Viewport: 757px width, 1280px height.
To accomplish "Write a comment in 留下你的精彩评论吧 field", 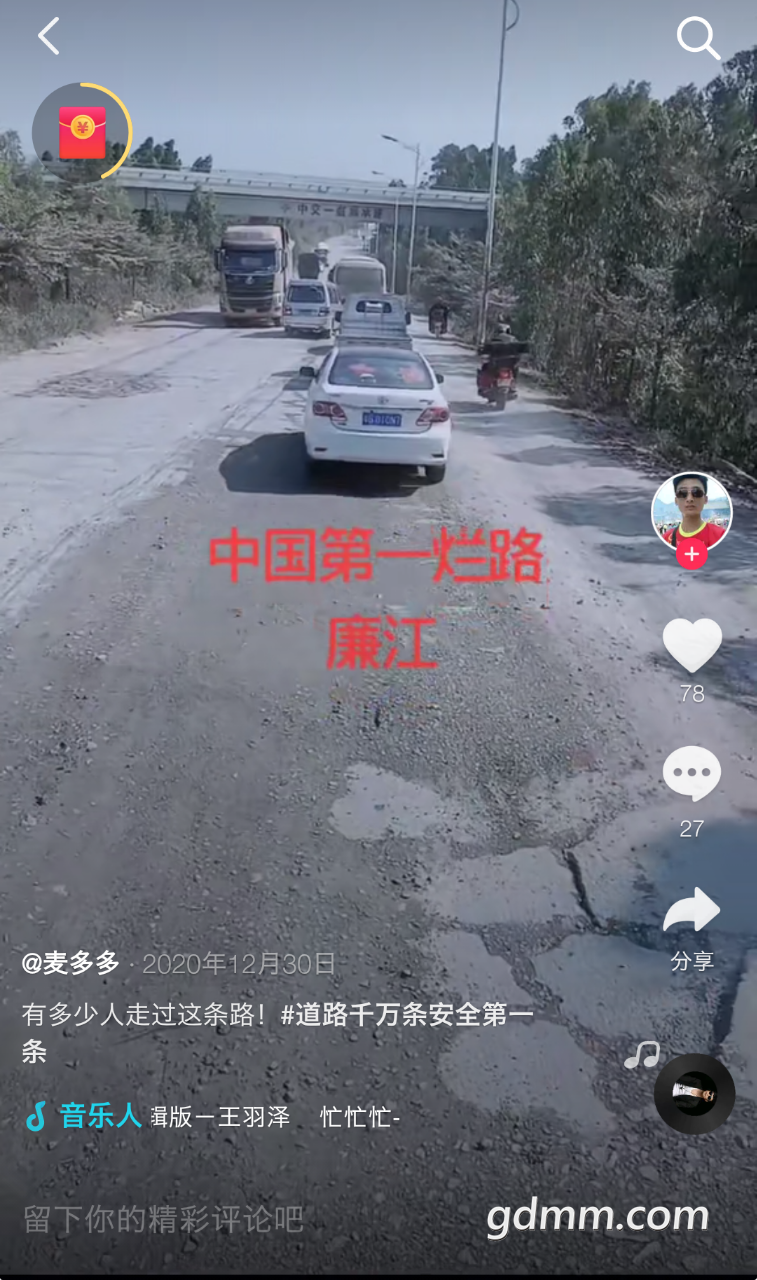I will click(163, 1219).
